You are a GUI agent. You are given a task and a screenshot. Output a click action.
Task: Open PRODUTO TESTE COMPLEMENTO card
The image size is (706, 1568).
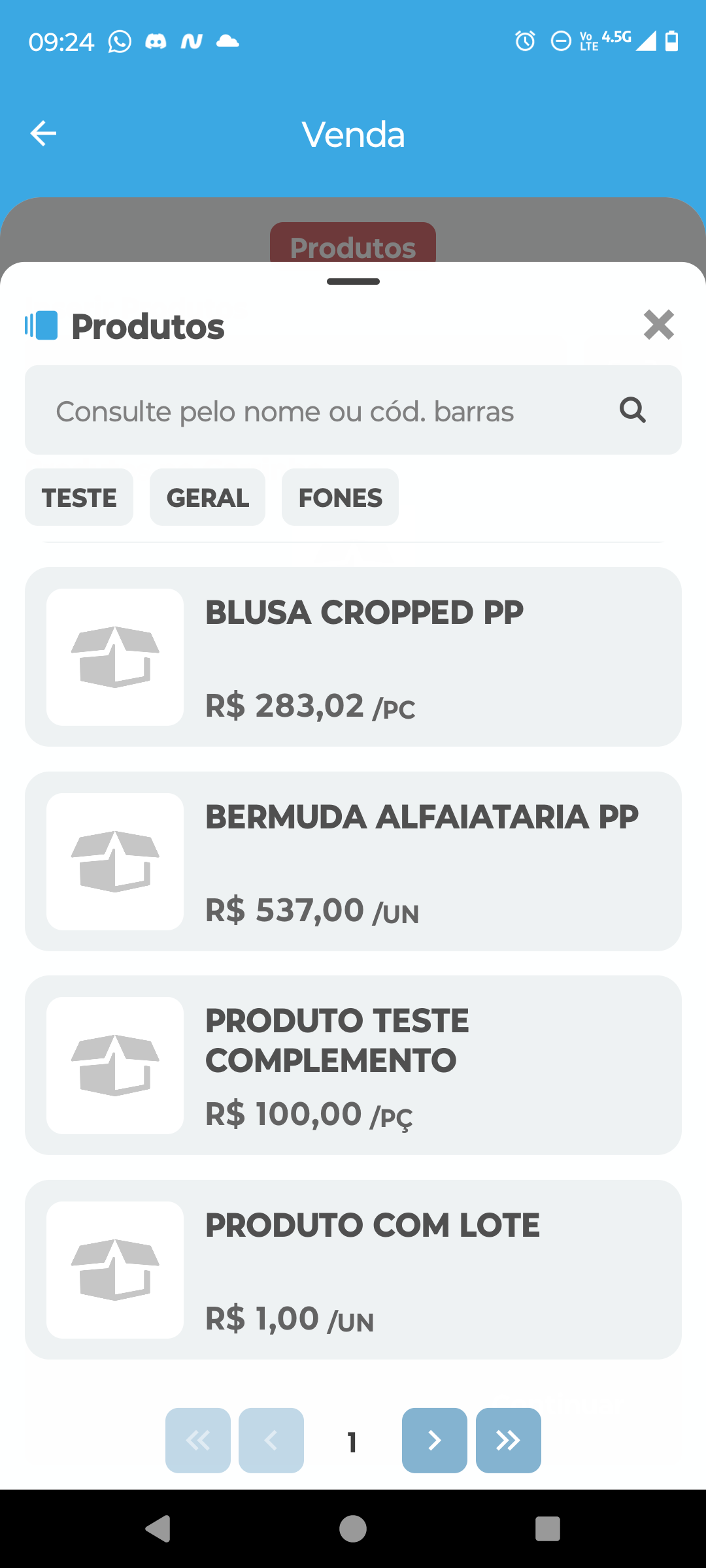(353, 1065)
